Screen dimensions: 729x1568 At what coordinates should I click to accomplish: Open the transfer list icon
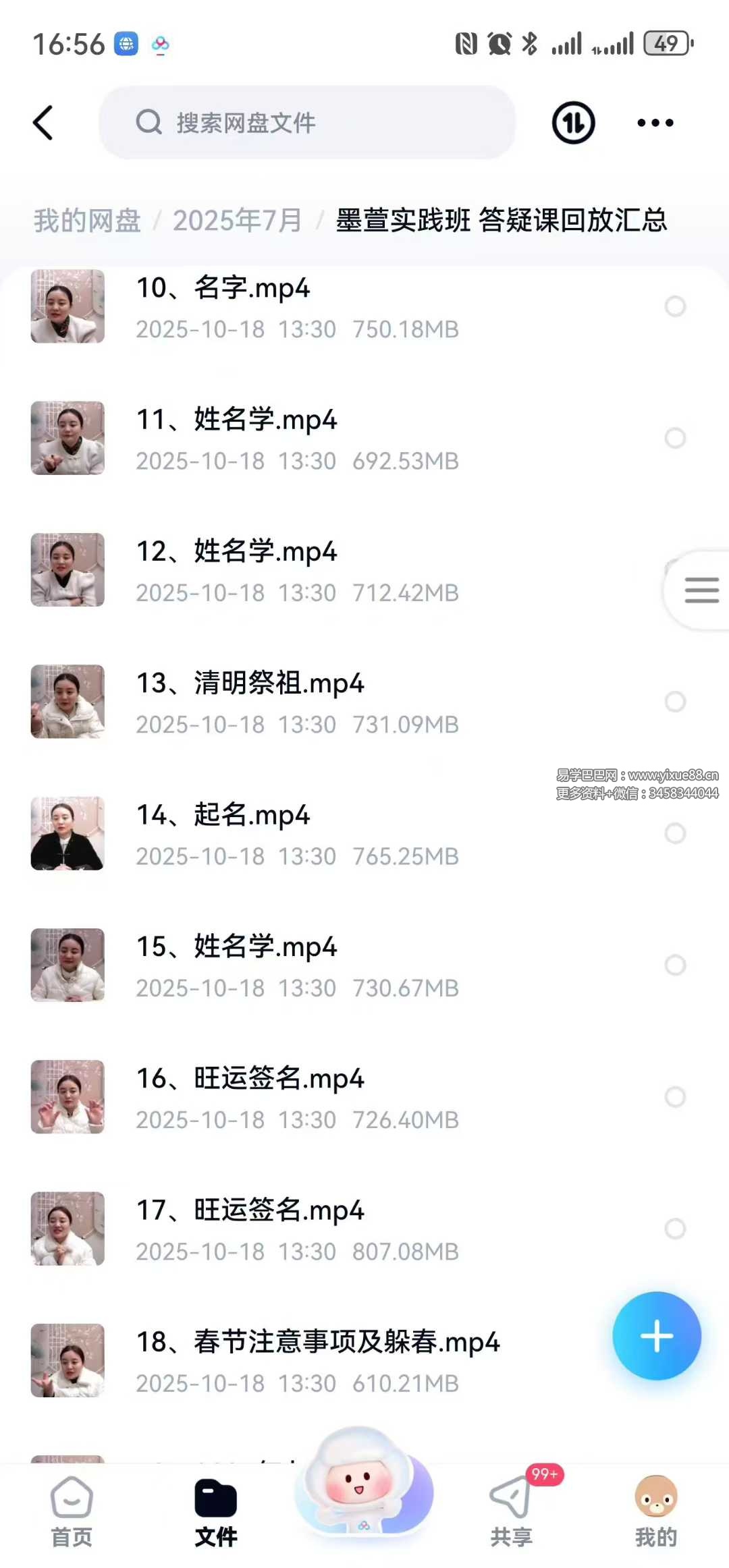point(573,123)
